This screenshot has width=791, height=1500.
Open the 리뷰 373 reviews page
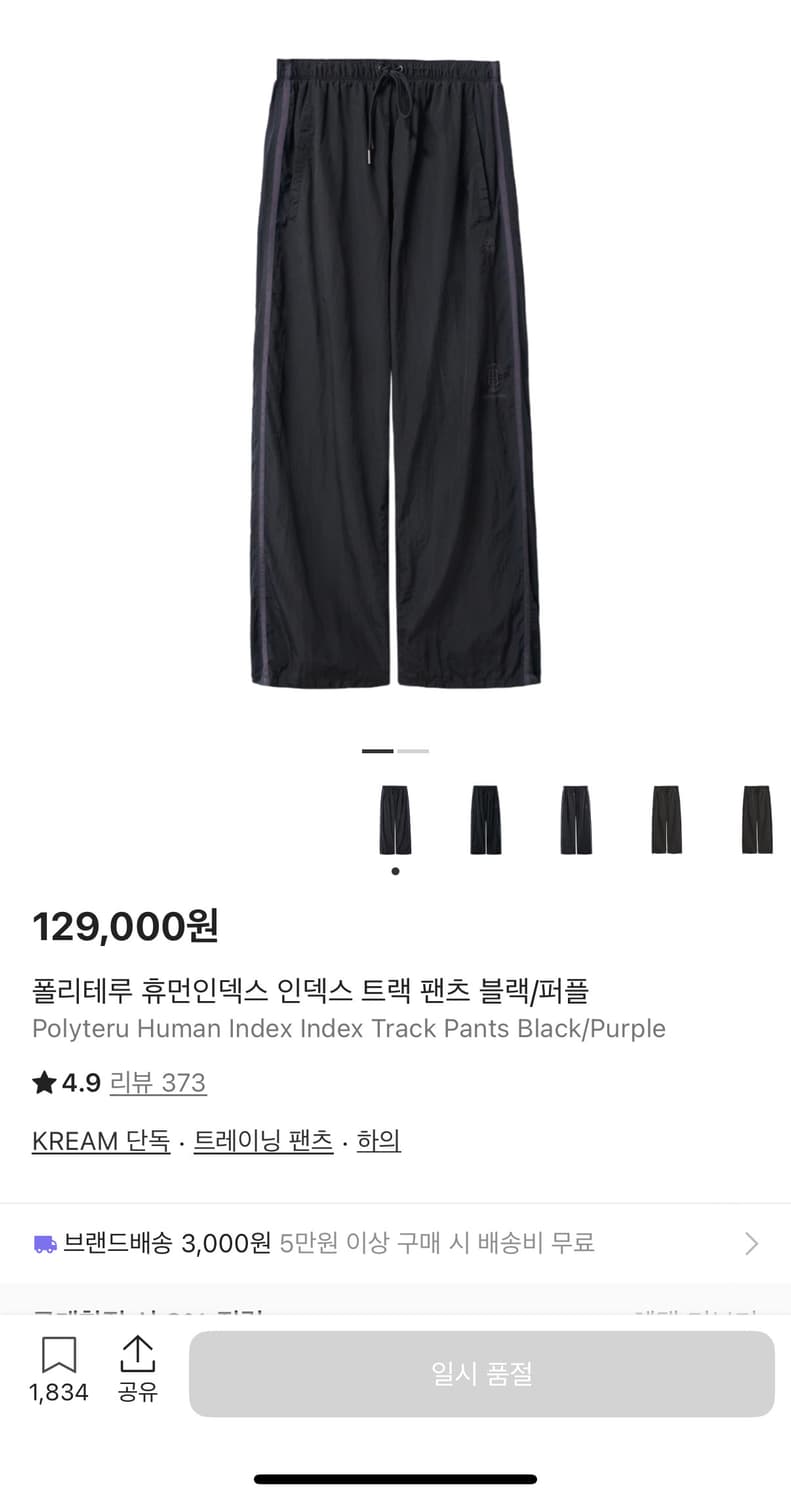[x=159, y=1083]
